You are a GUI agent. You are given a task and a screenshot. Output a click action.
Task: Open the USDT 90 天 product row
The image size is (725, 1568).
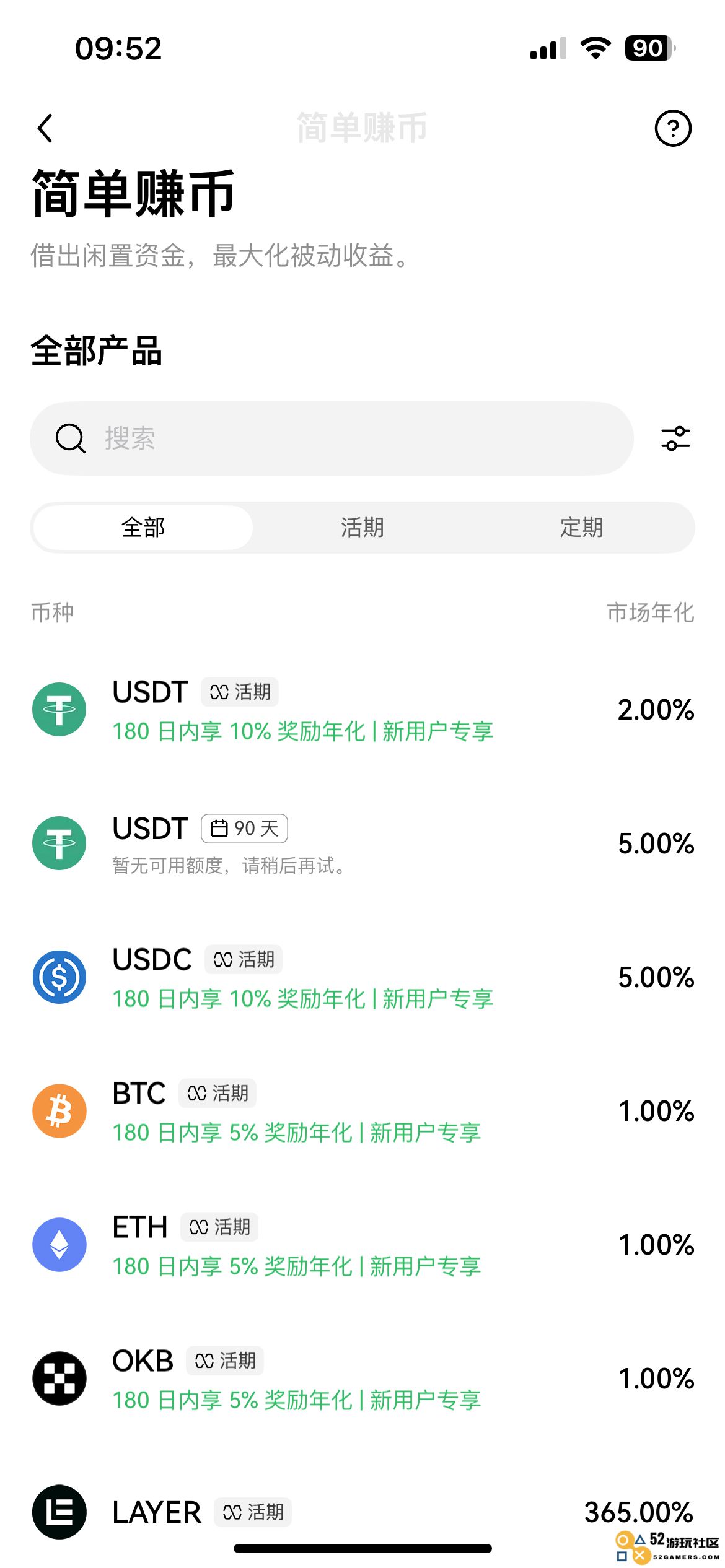pyautogui.click(x=362, y=843)
